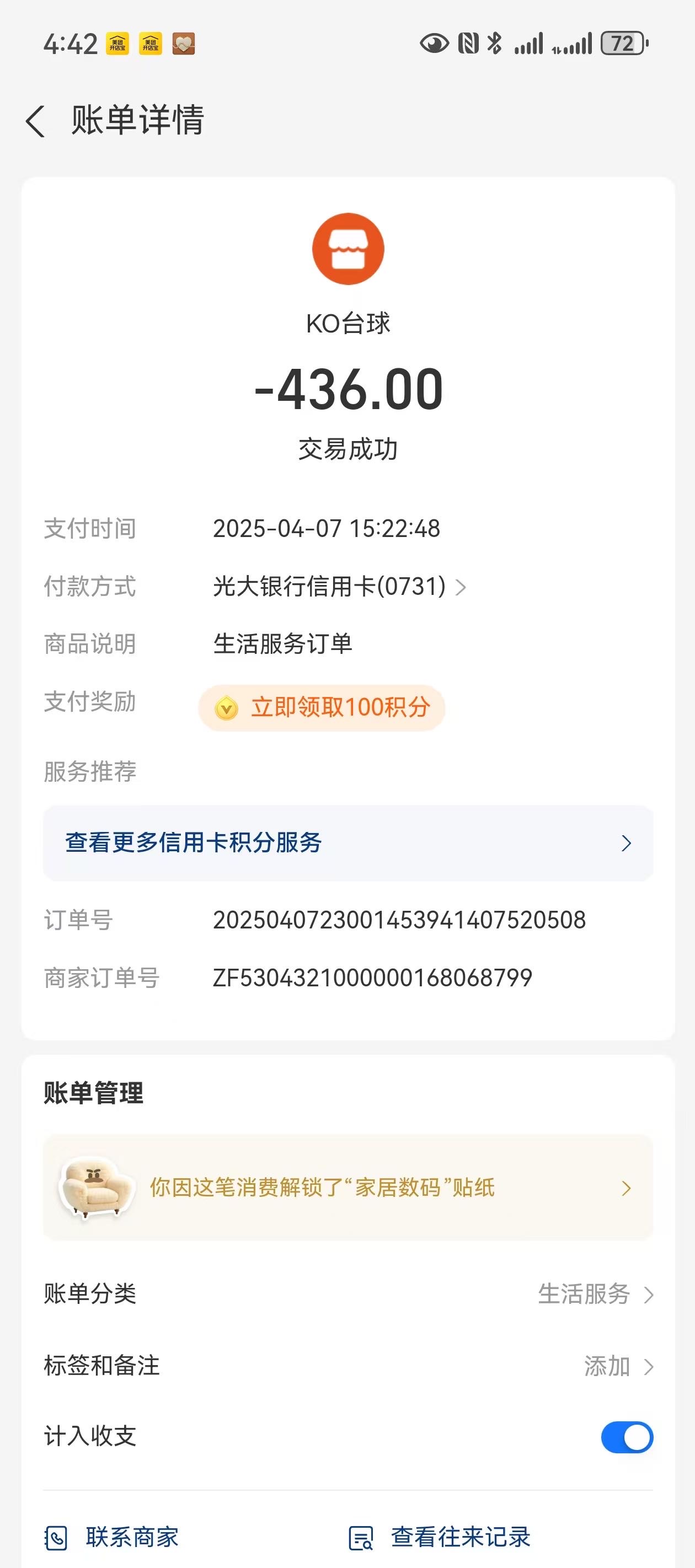
Task: Open the unlocked 家居数码 sticker banner
Action: [x=348, y=1188]
